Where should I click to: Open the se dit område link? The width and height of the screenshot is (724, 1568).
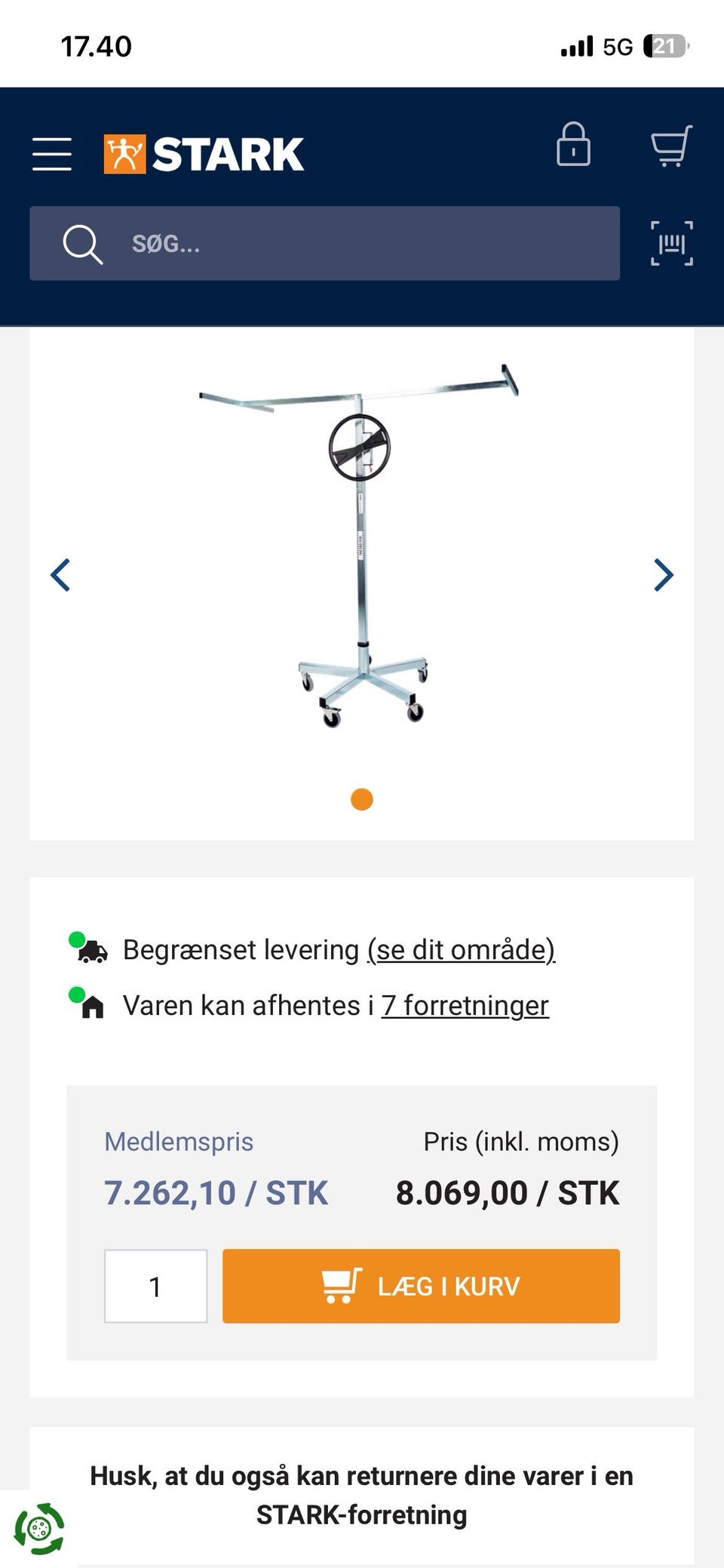[x=460, y=949]
